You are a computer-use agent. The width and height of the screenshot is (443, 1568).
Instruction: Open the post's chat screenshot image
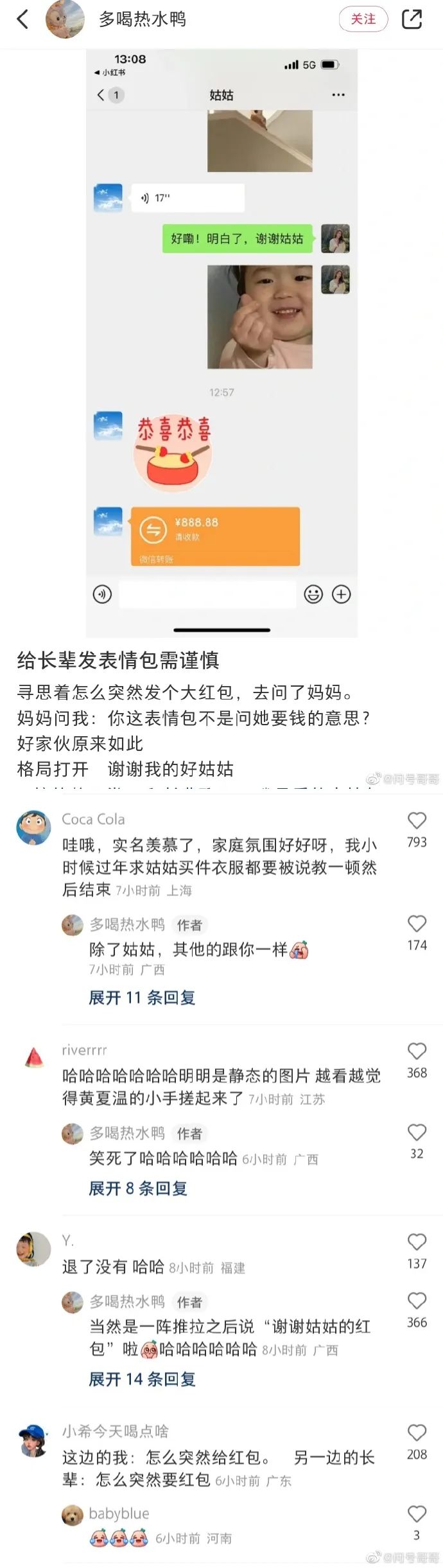click(221, 343)
